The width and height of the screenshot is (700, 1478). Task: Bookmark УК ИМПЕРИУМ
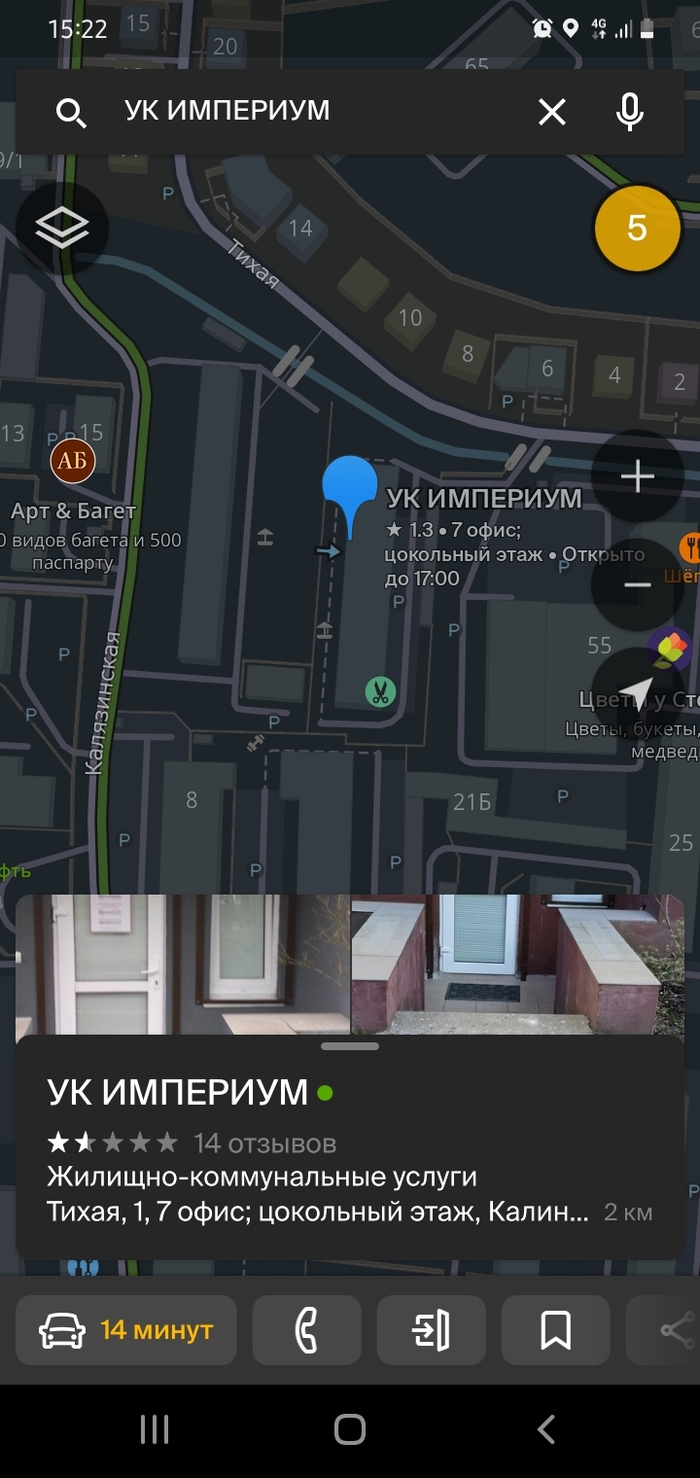click(x=555, y=1330)
